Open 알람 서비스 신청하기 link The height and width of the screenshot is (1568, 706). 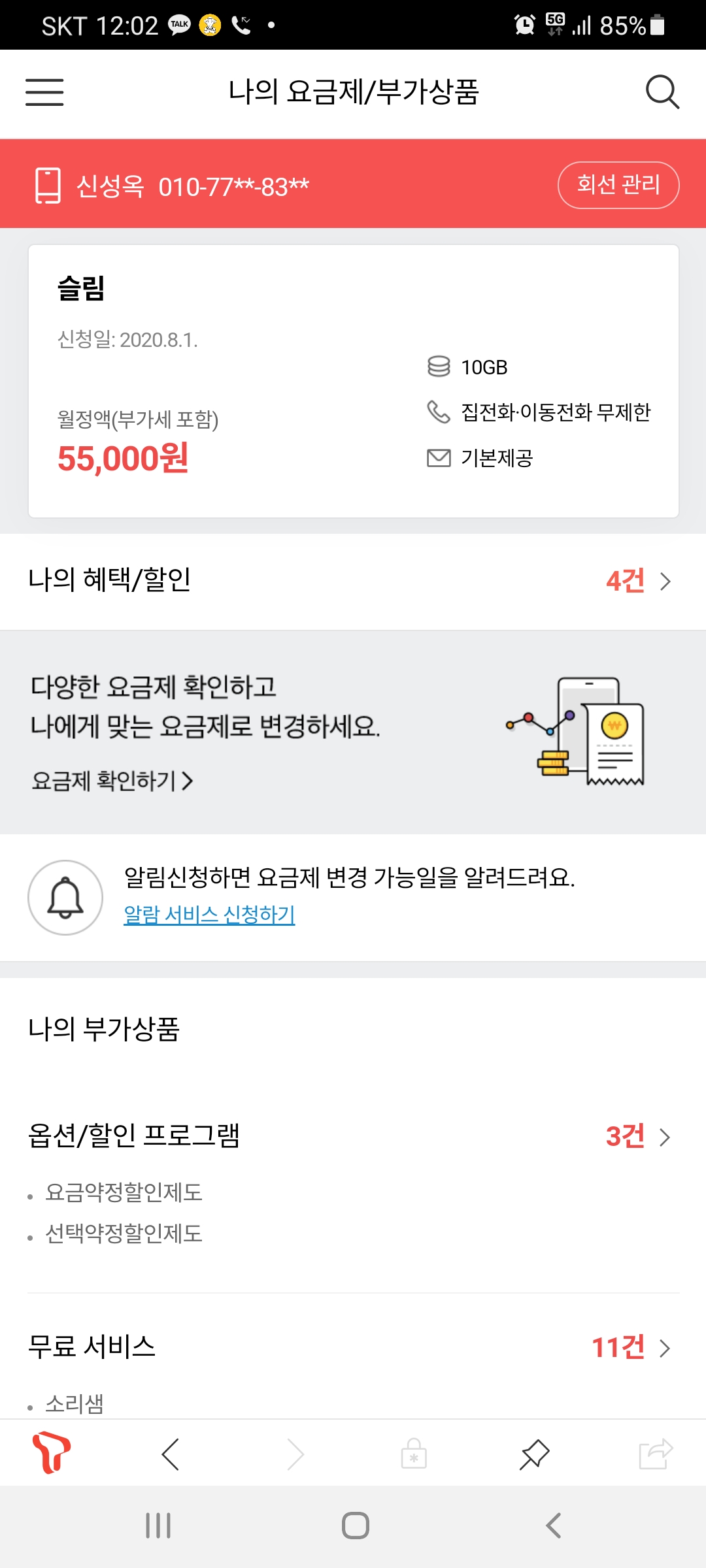coord(209,915)
